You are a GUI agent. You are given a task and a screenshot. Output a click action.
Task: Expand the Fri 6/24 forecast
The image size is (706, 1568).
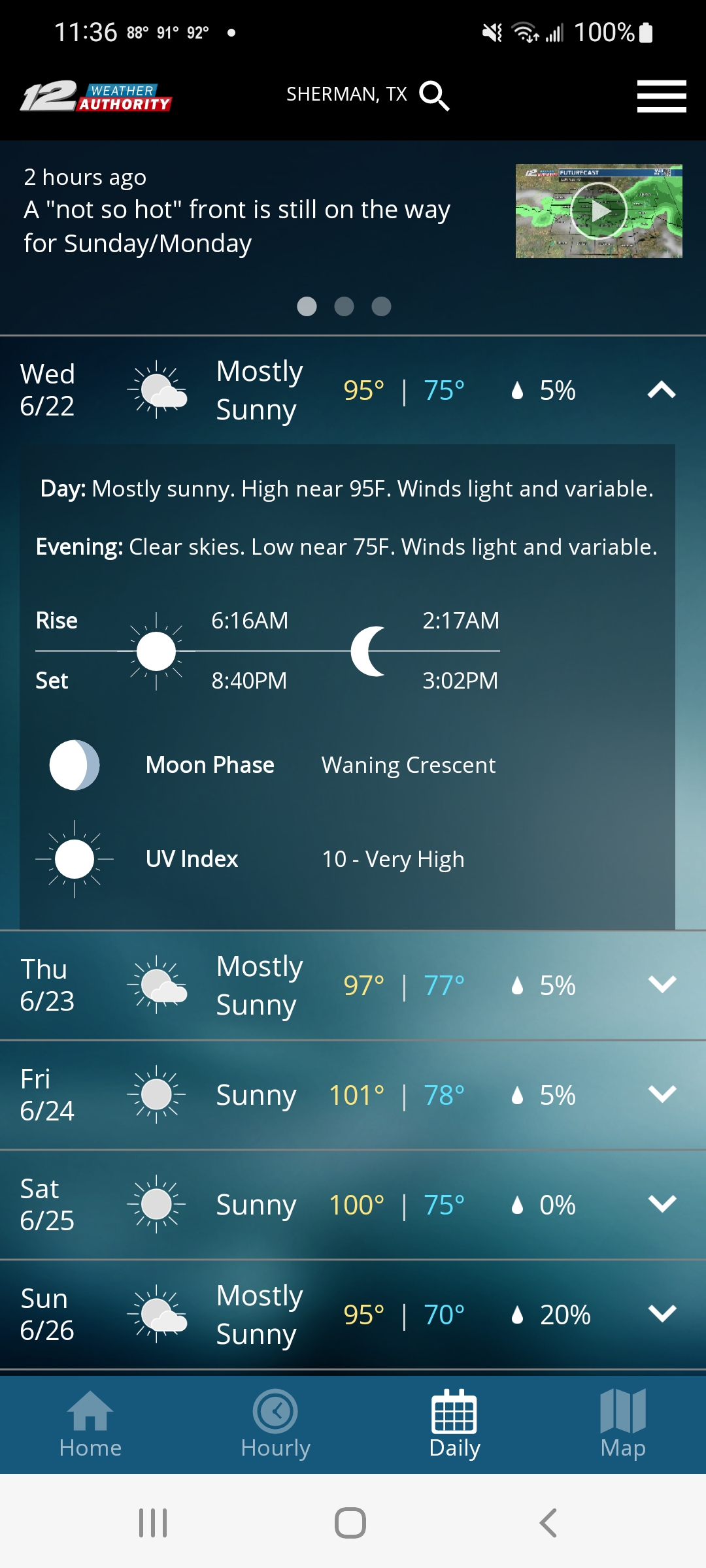coord(661,1094)
